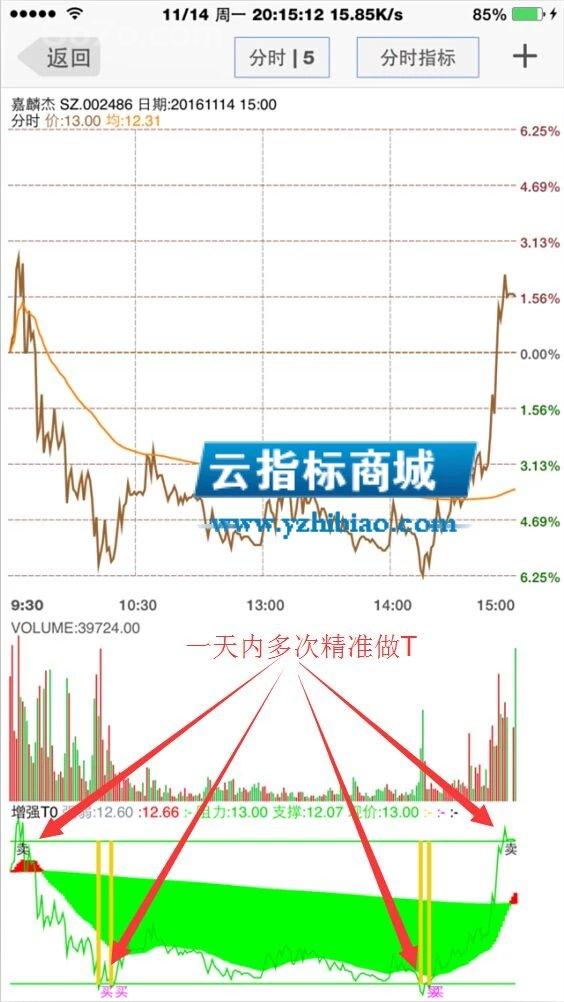This screenshot has width=564, height=1002.
Task: Tap the plus icon to add
Action: pyautogui.click(x=524, y=57)
